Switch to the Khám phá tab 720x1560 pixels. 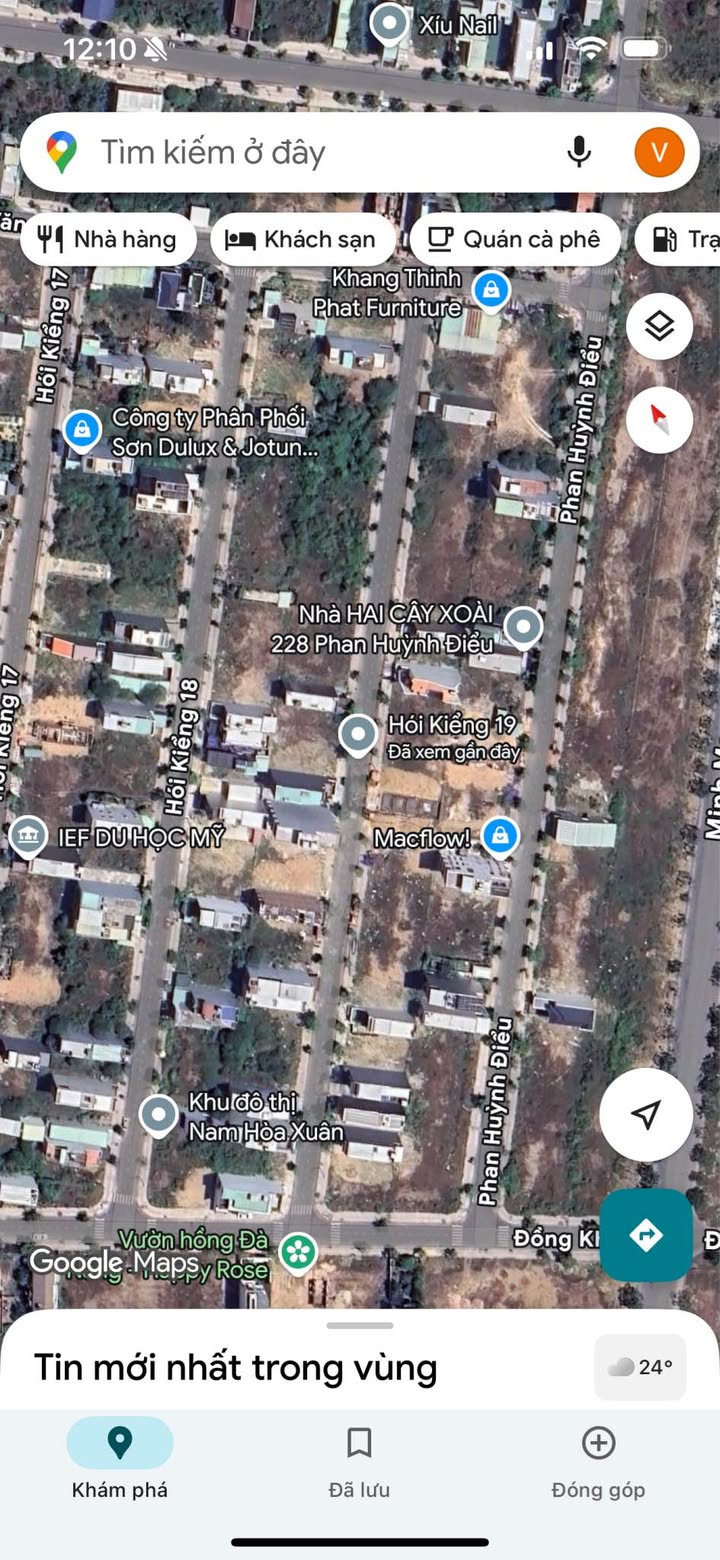point(120,1462)
